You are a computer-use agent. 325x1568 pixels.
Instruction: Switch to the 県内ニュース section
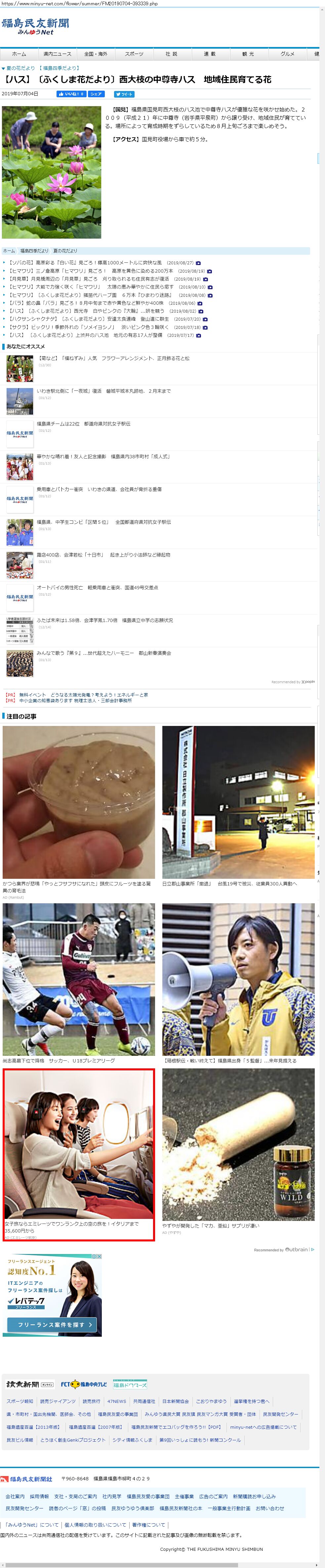57,54
